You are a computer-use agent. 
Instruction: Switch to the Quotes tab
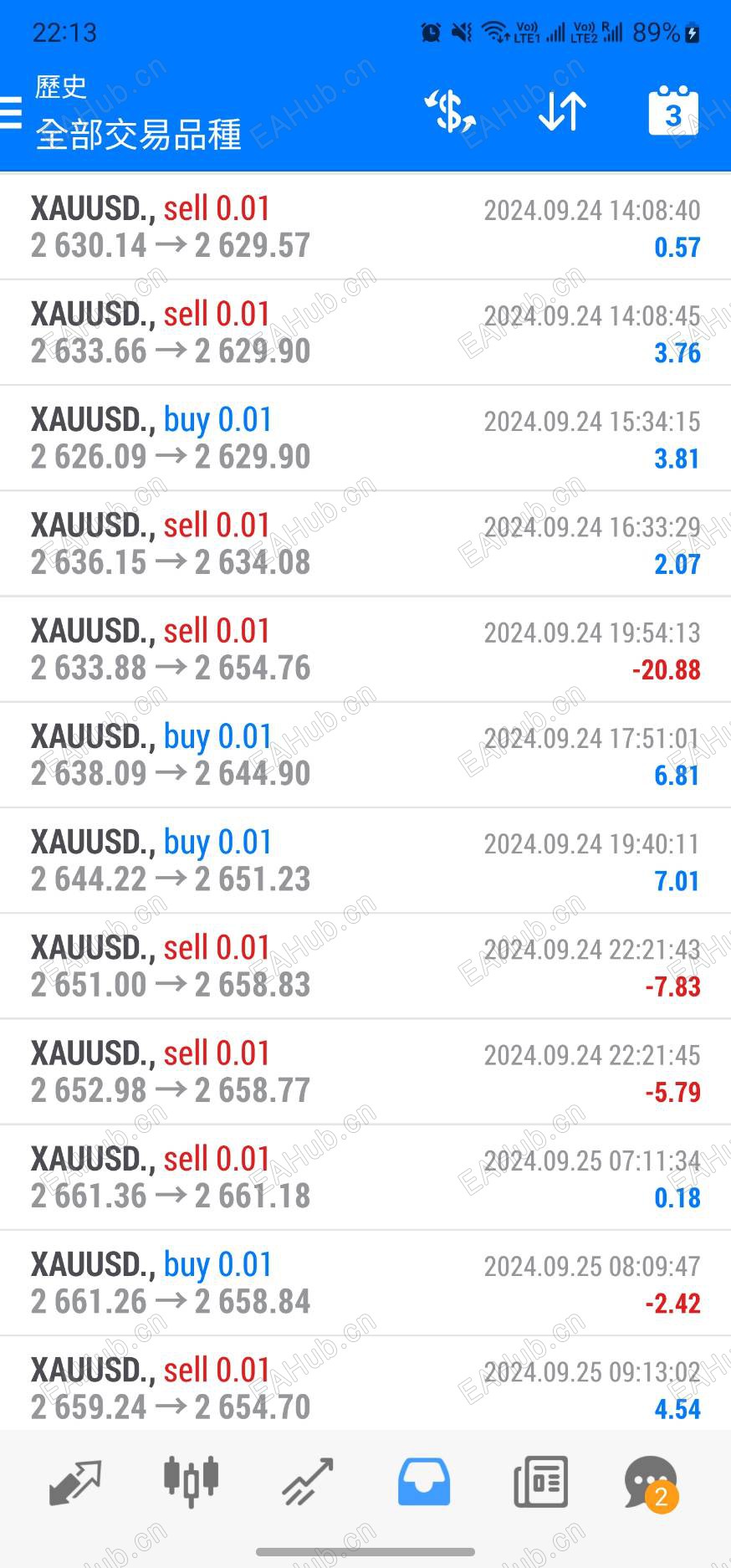point(75,1482)
